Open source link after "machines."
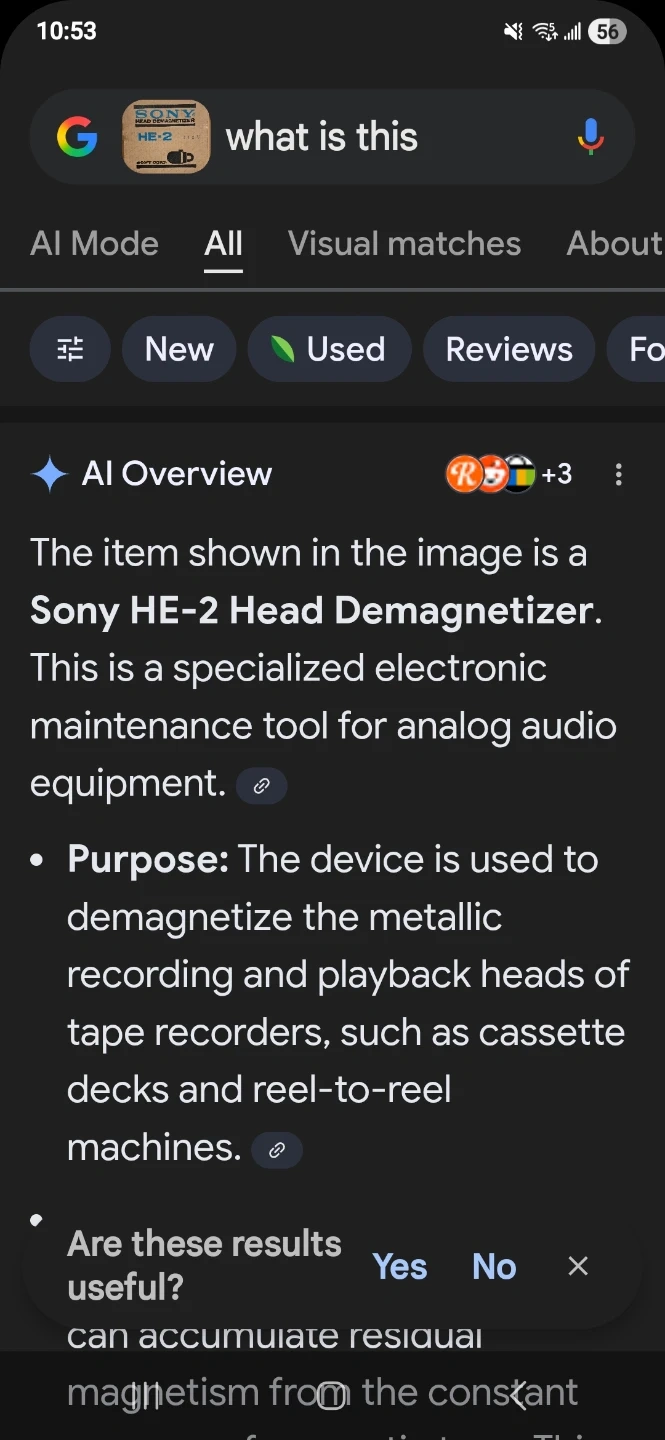This screenshot has width=665, height=1440. pyautogui.click(x=277, y=1150)
